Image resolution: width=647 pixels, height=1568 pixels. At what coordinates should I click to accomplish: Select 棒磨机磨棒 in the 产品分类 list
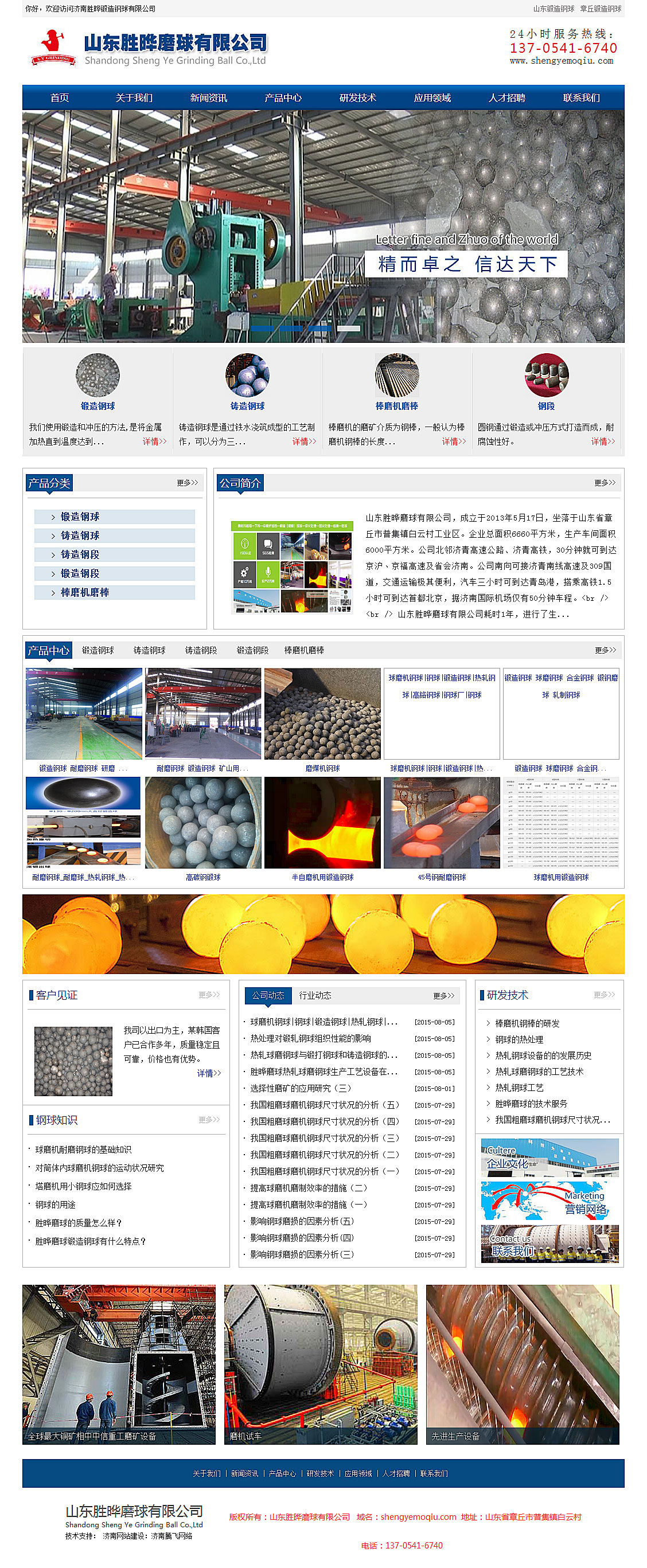pyautogui.click(x=85, y=592)
